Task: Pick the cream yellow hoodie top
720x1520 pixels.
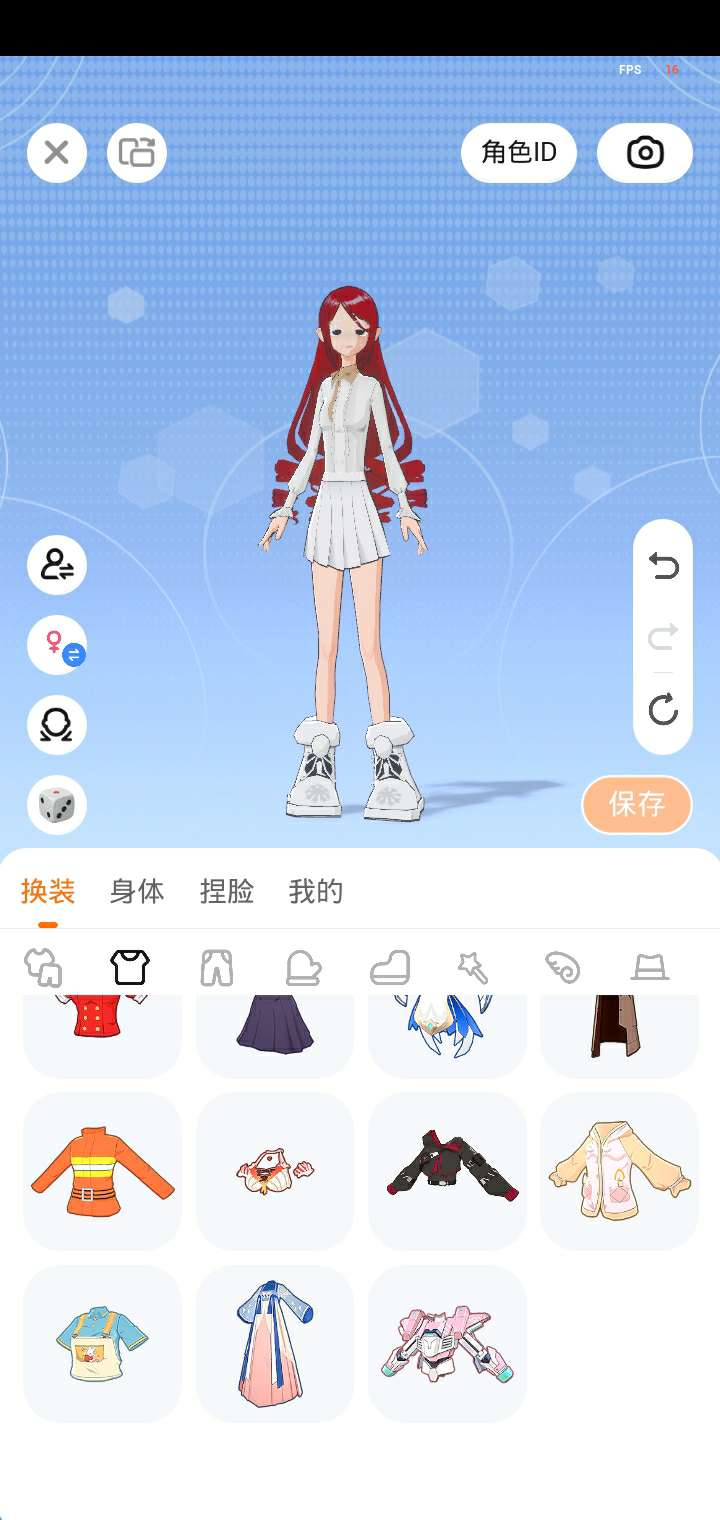Action: (620, 1171)
